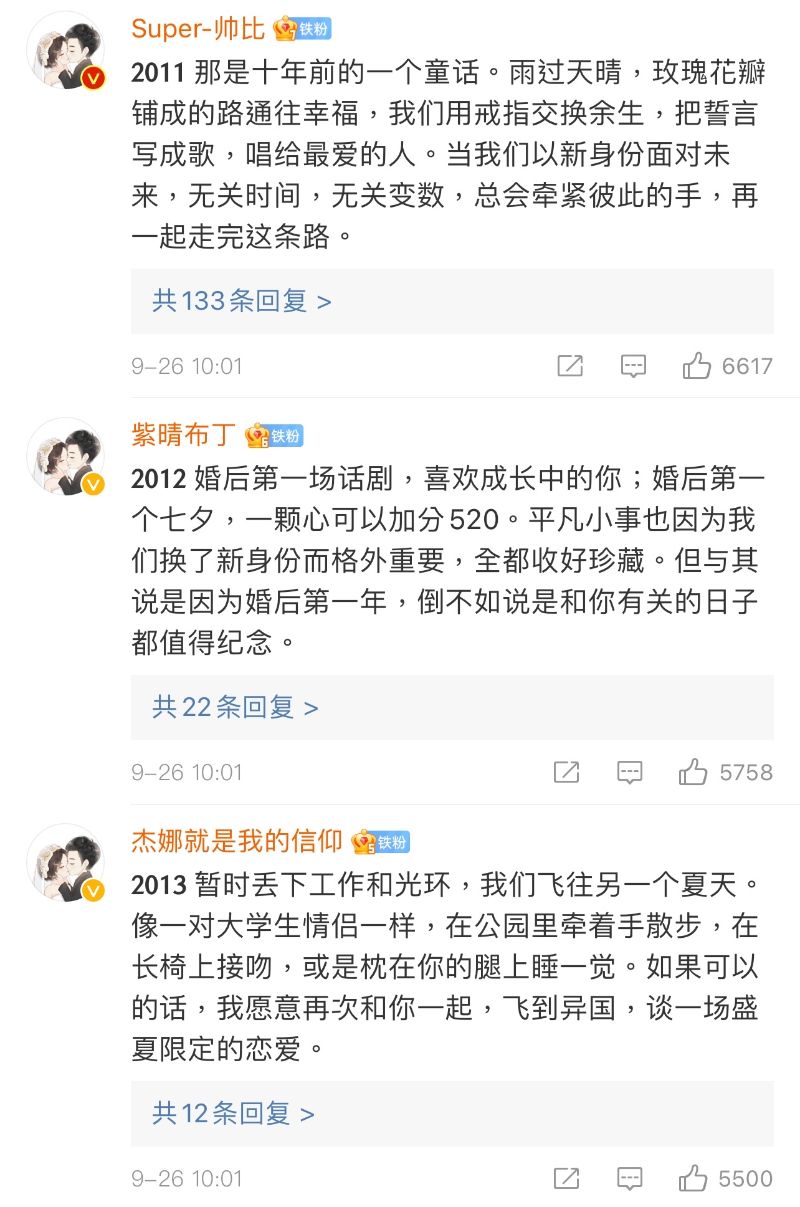
Task: Expand the 共12条回复 replies
Action: [x=233, y=1113]
